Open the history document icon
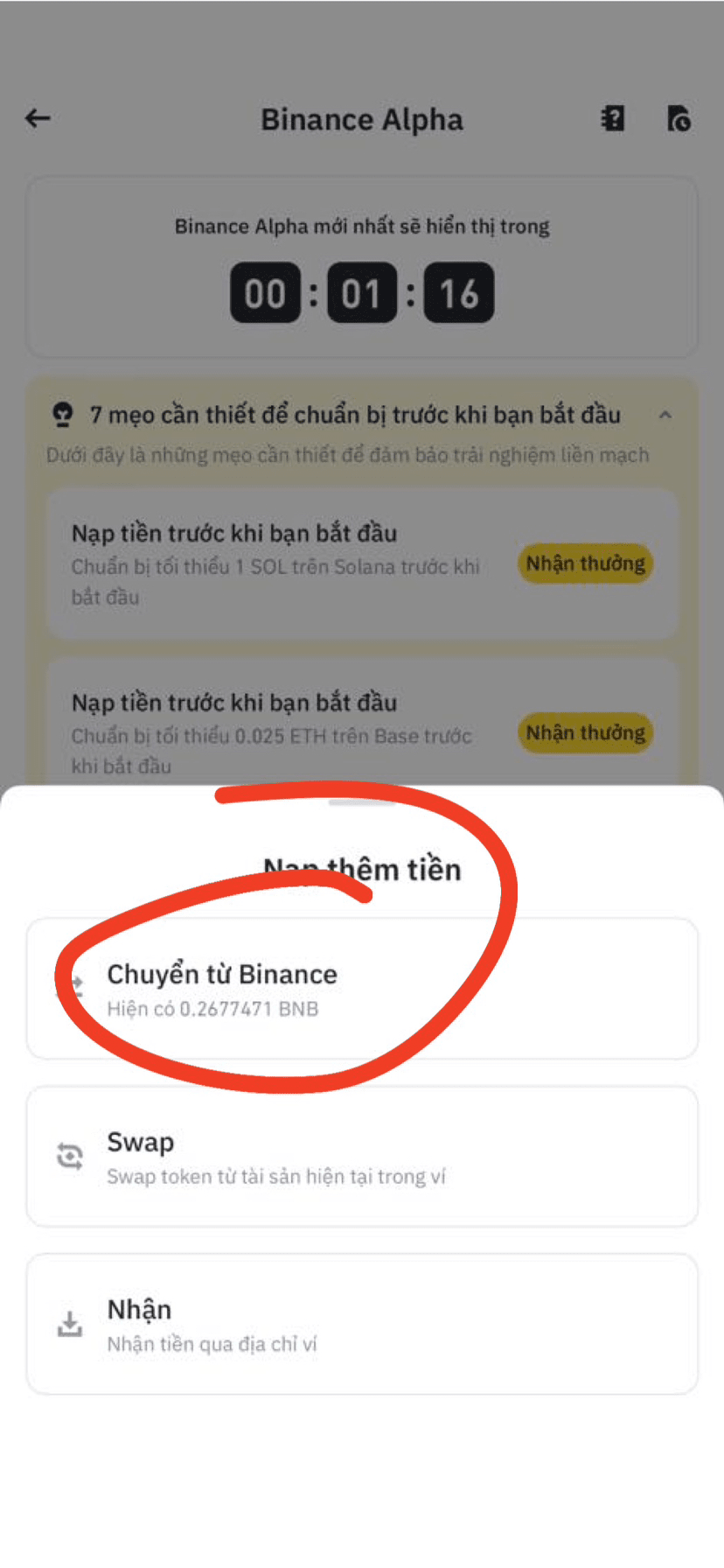 (x=679, y=118)
